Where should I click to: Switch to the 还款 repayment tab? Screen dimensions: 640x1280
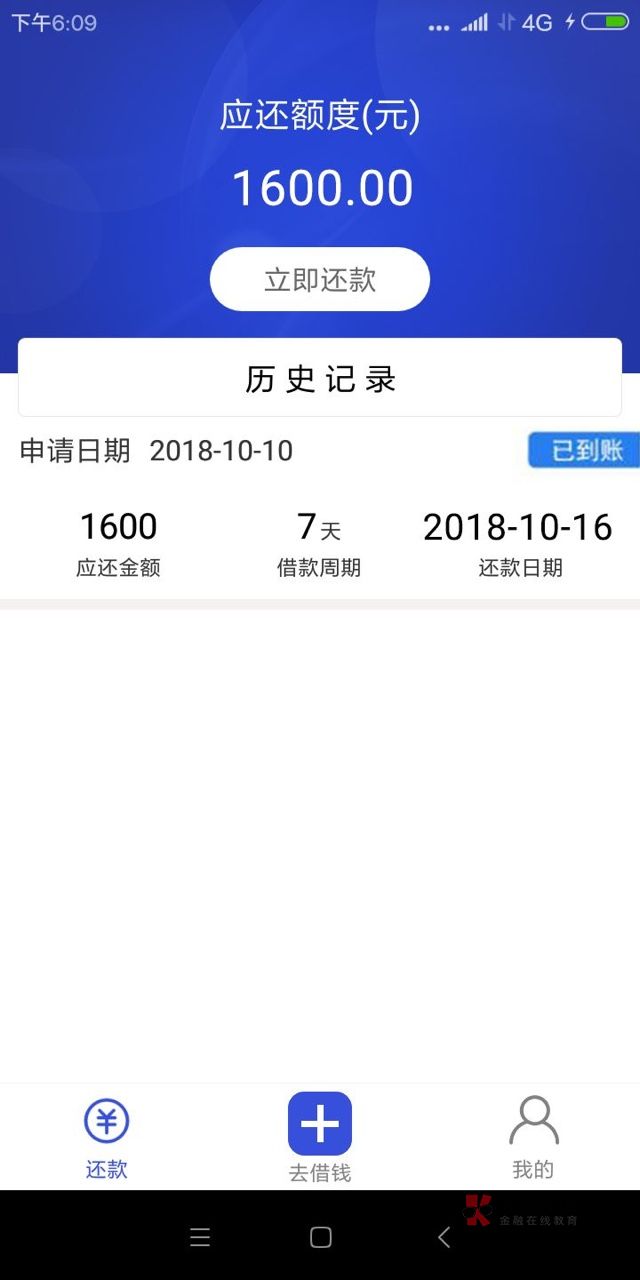coord(106,1138)
